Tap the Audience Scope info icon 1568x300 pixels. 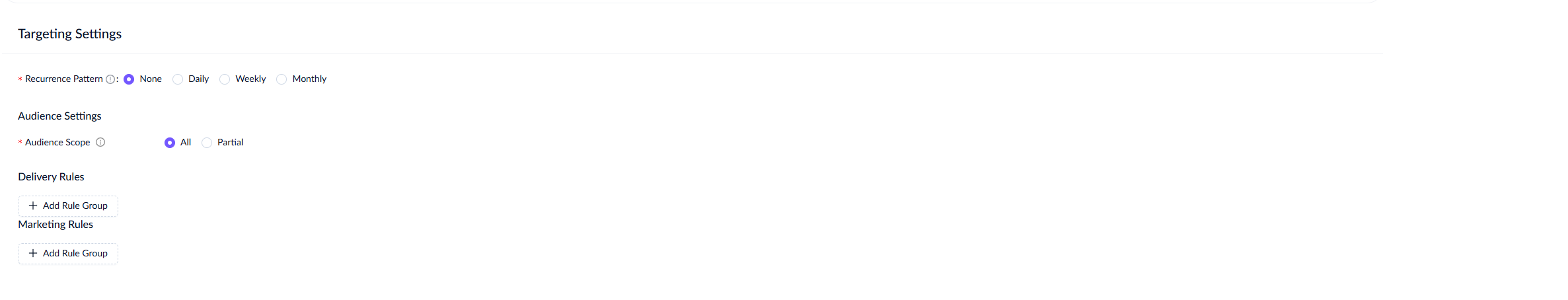pos(100,142)
